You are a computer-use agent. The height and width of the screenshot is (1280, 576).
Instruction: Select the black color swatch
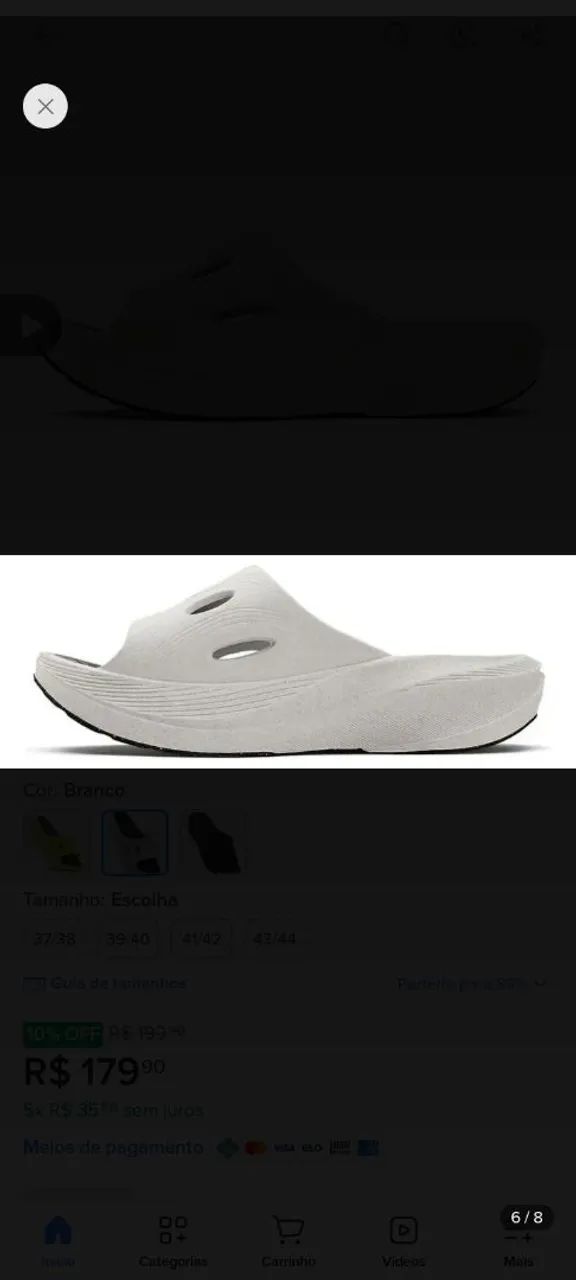point(213,842)
